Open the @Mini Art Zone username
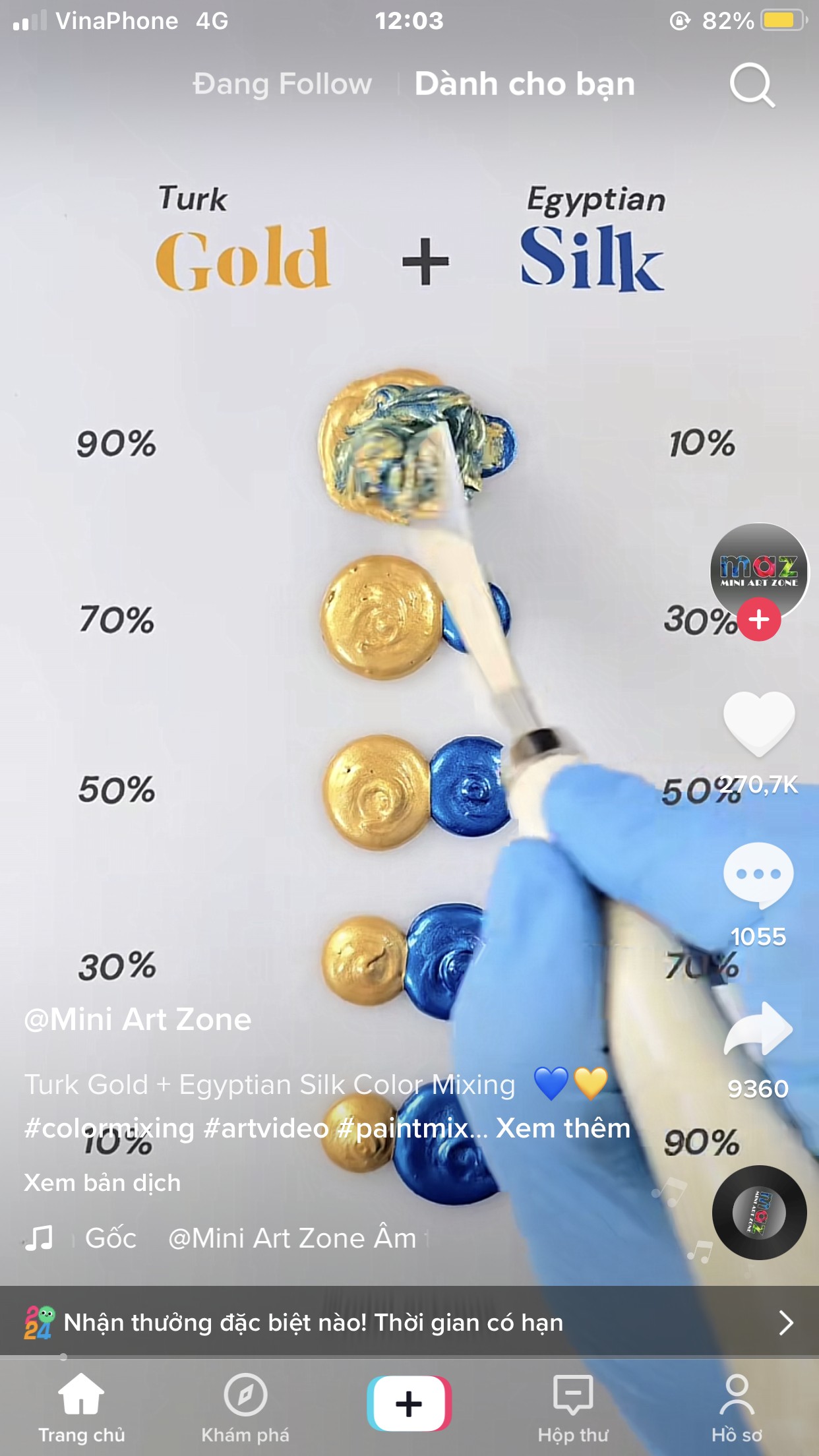Screen dimensions: 819x1456 (138, 1019)
